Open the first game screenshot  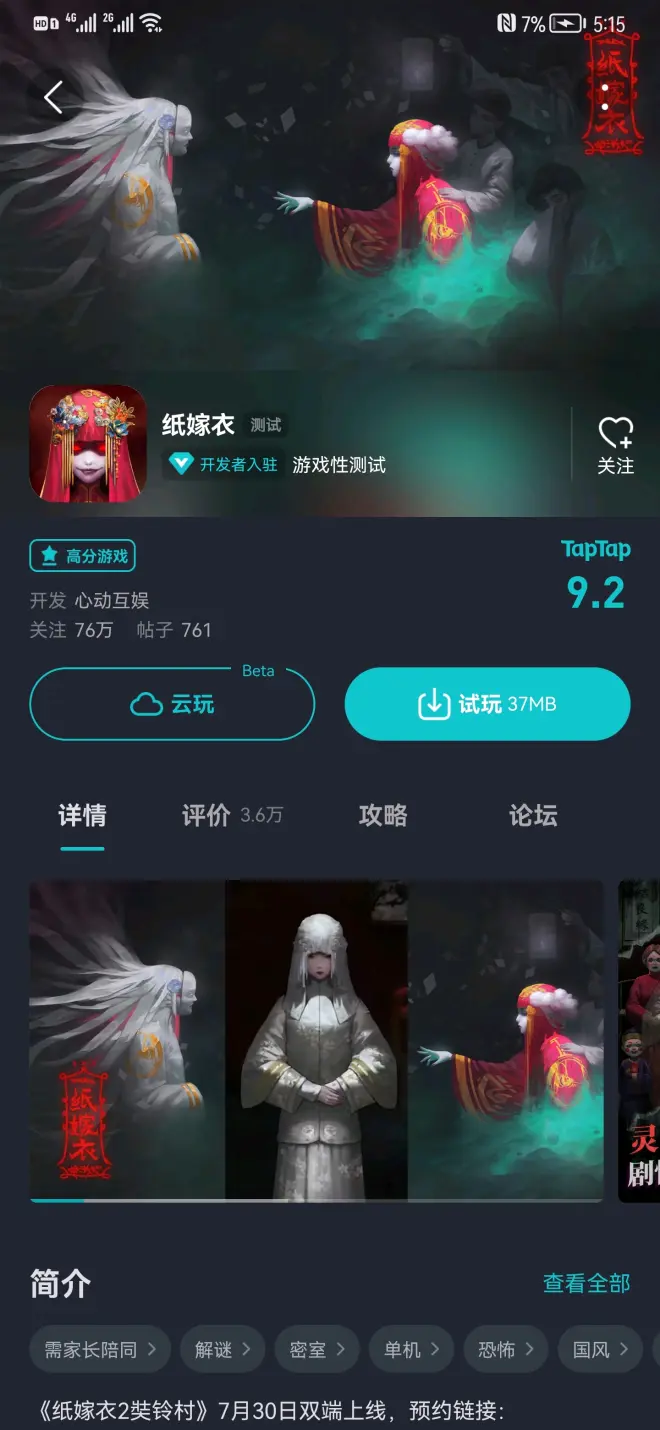(x=316, y=1040)
